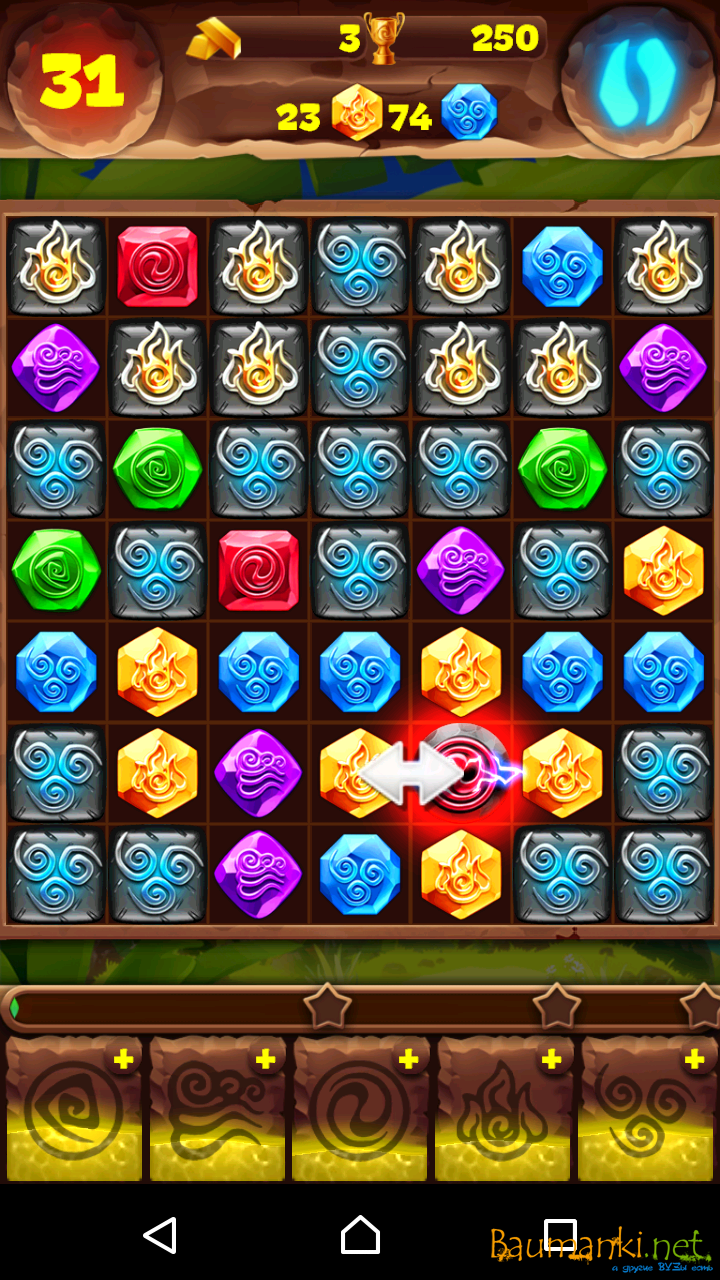Go back using the Android back button
Screen dimensions: 720x1280
(160, 1235)
